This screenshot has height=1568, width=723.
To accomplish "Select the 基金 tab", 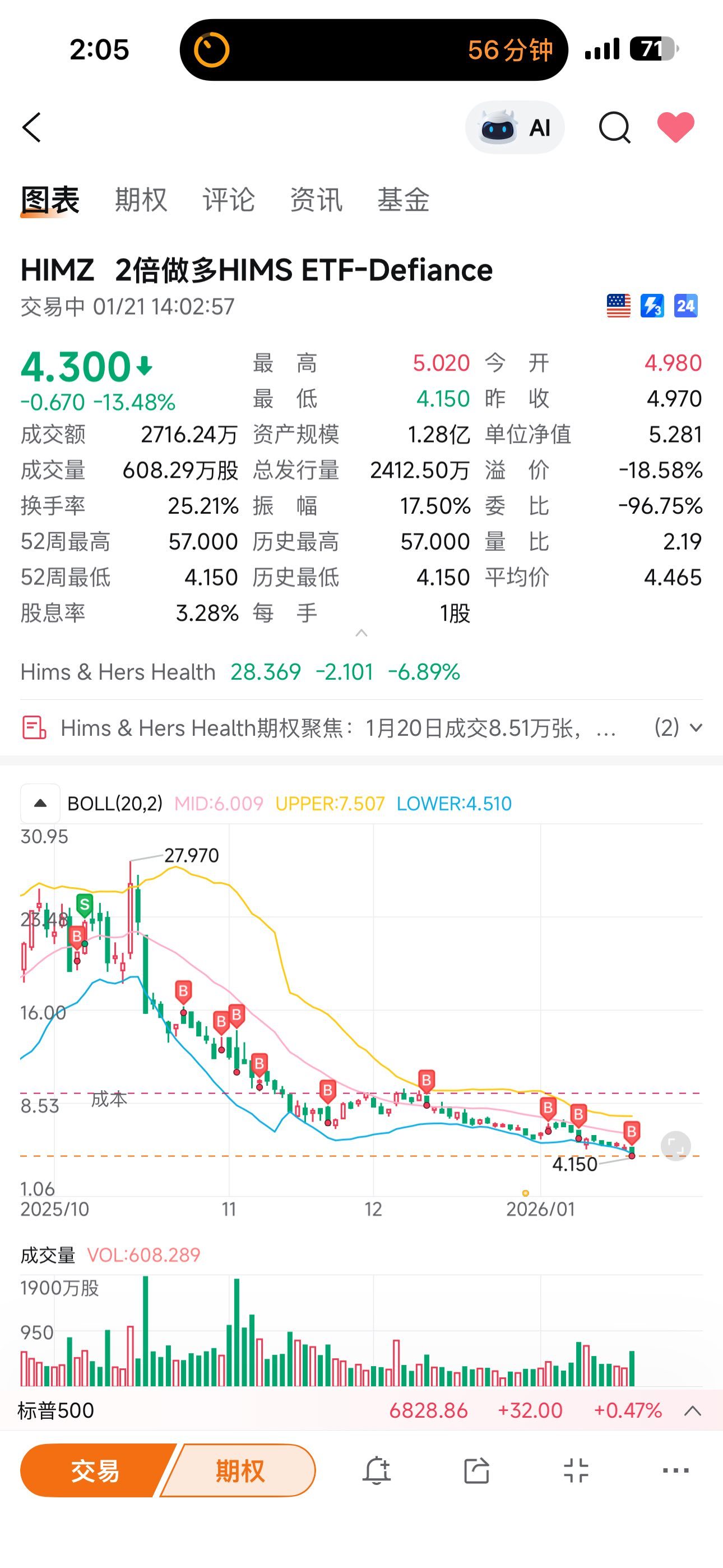I will coord(404,200).
